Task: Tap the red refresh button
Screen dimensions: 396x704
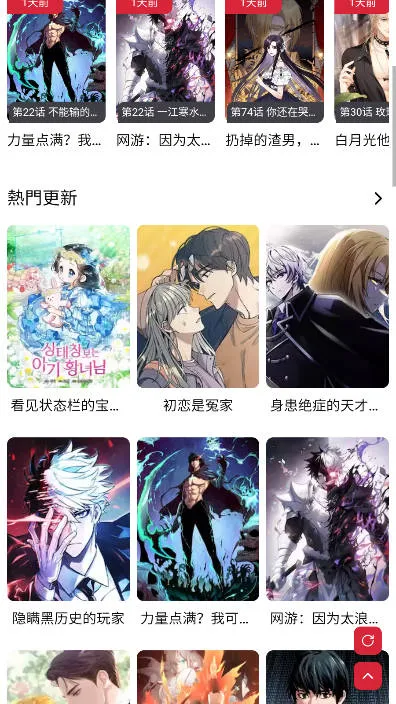Action: [368, 641]
